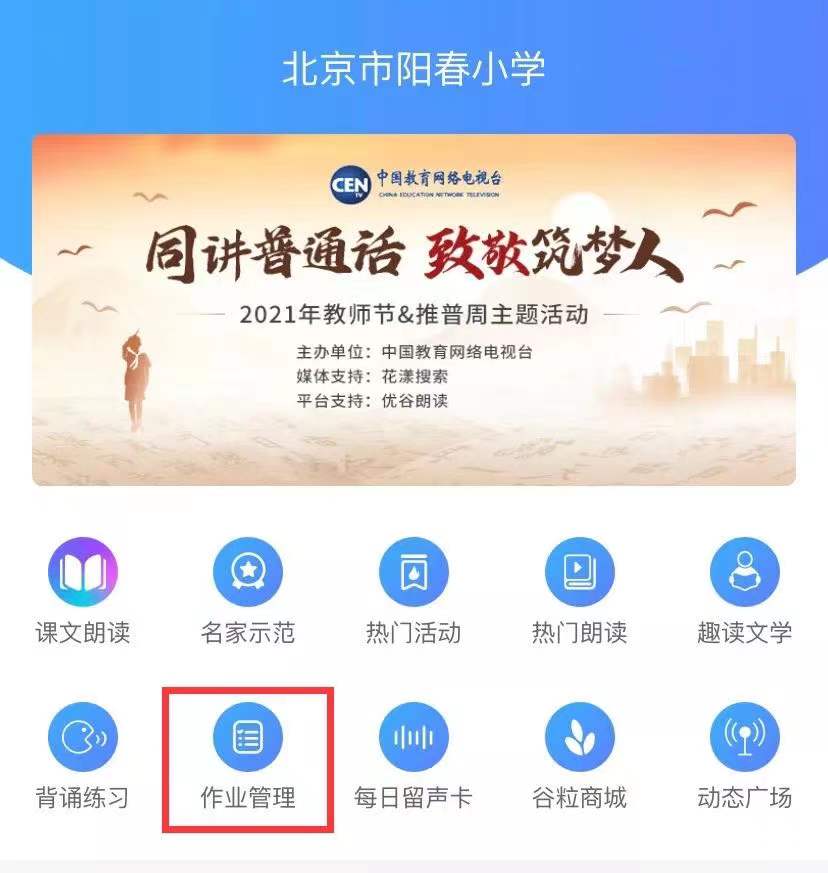Open 作业管理
This screenshot has height=873, width=828.
pos(248,739)
